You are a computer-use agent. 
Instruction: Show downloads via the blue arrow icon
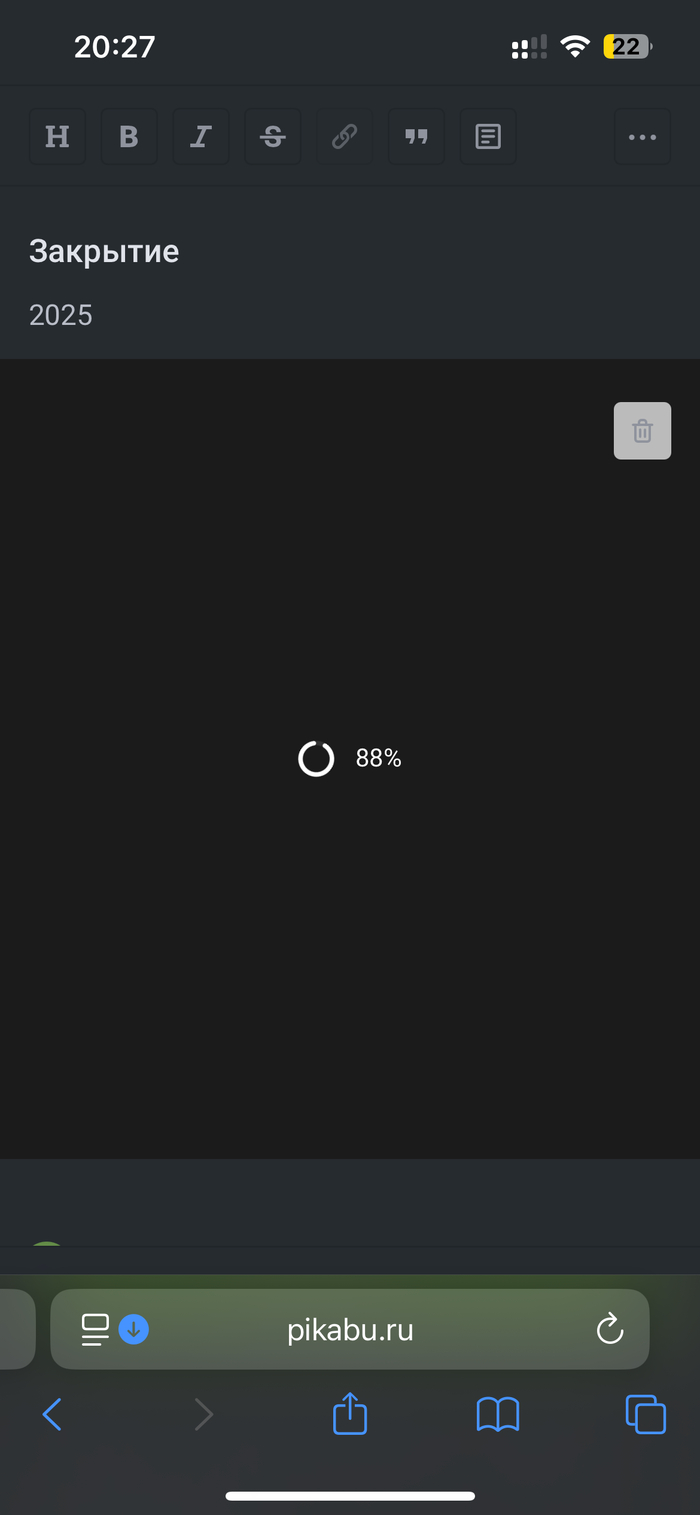pyautogui.click(x=134, y=1330)
